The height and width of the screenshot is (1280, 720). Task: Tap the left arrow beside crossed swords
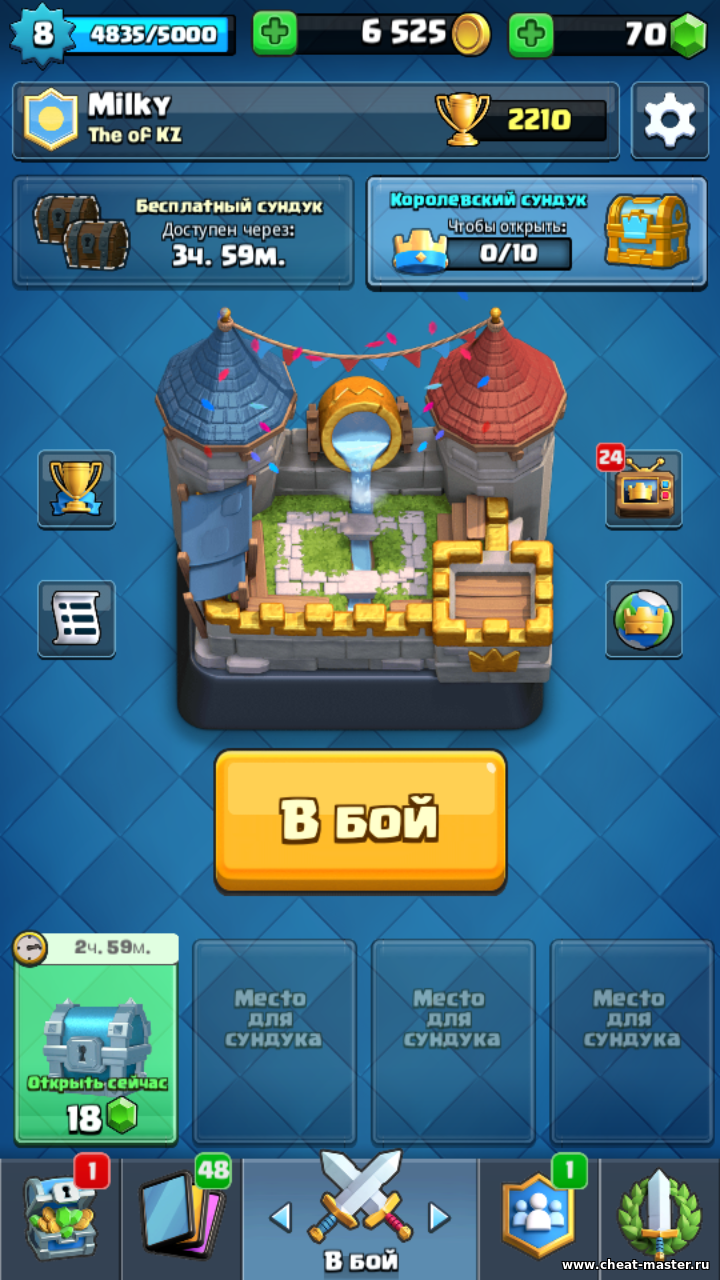[281, 1217]
